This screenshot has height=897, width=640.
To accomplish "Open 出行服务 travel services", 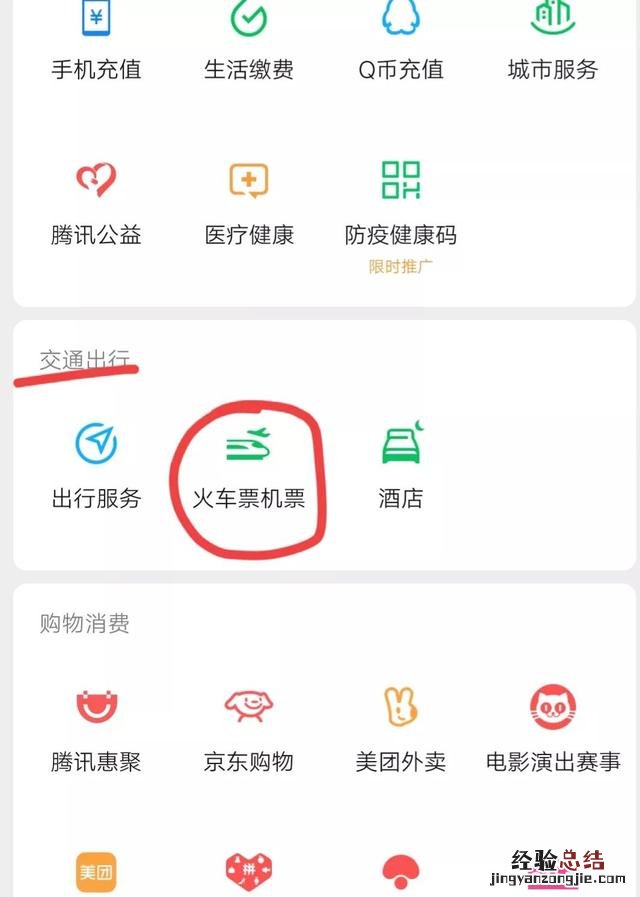I will click(96, 465).
